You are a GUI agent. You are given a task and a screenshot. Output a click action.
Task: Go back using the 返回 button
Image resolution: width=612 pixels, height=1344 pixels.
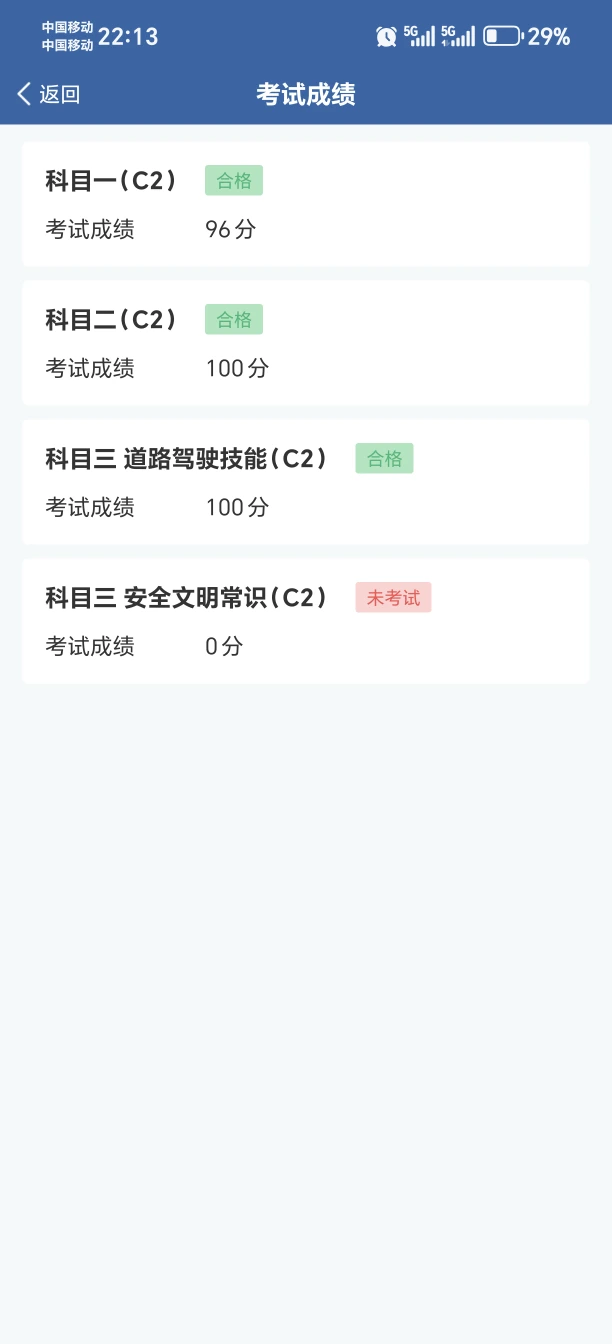tap(48, 95)
